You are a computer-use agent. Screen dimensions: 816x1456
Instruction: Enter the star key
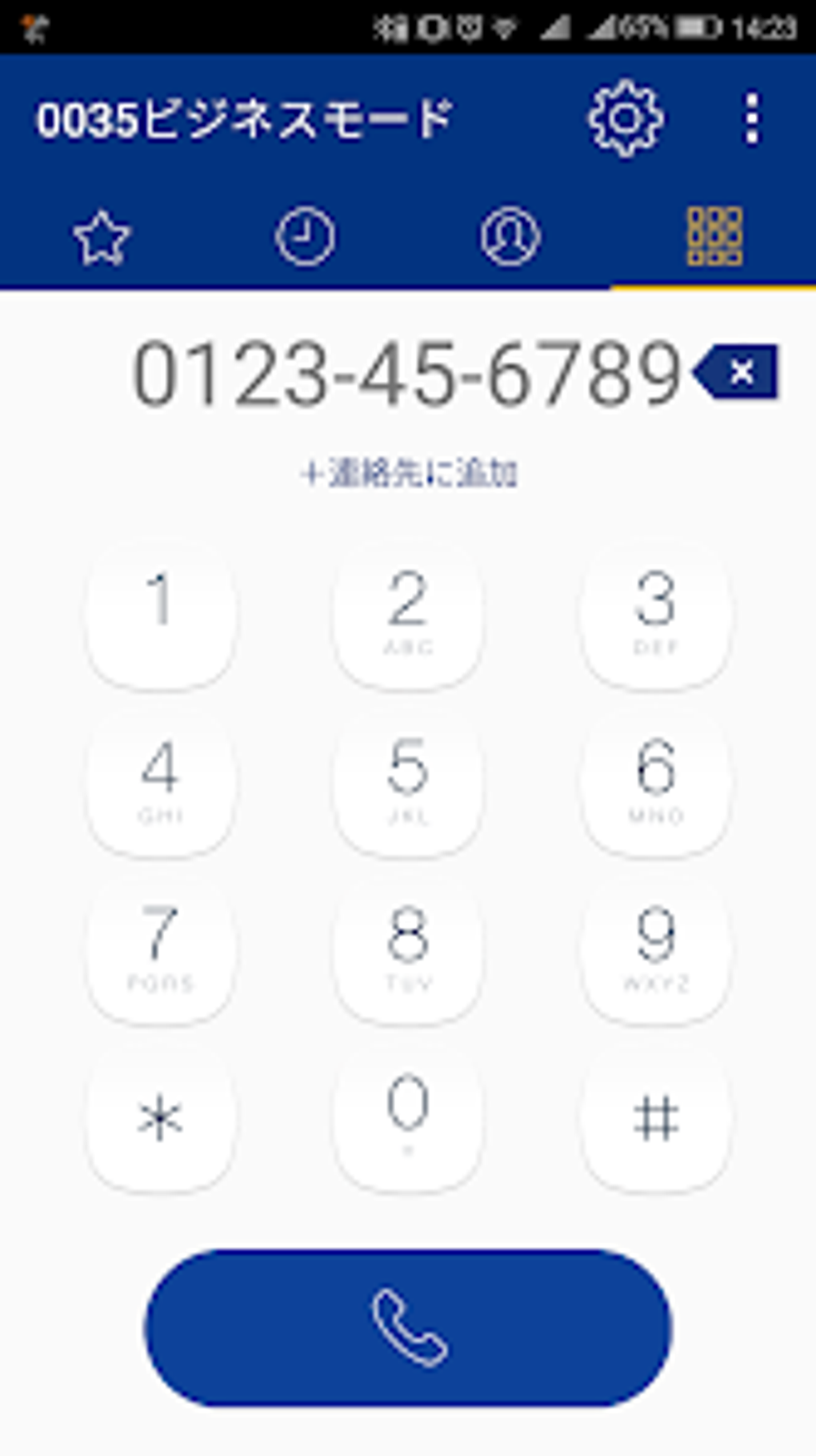click(160, 1118)
